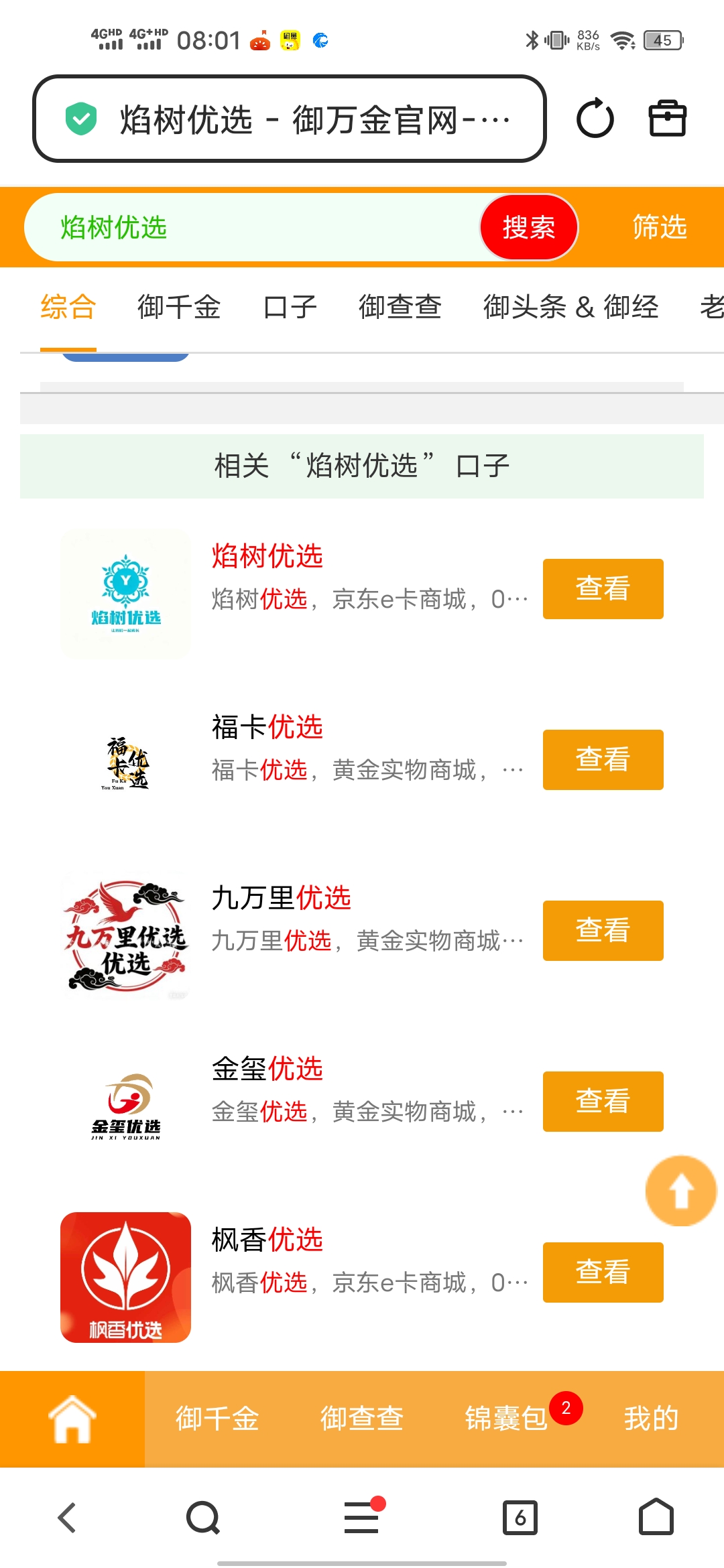Switch to the 御千金 top tab

(179, 308)
